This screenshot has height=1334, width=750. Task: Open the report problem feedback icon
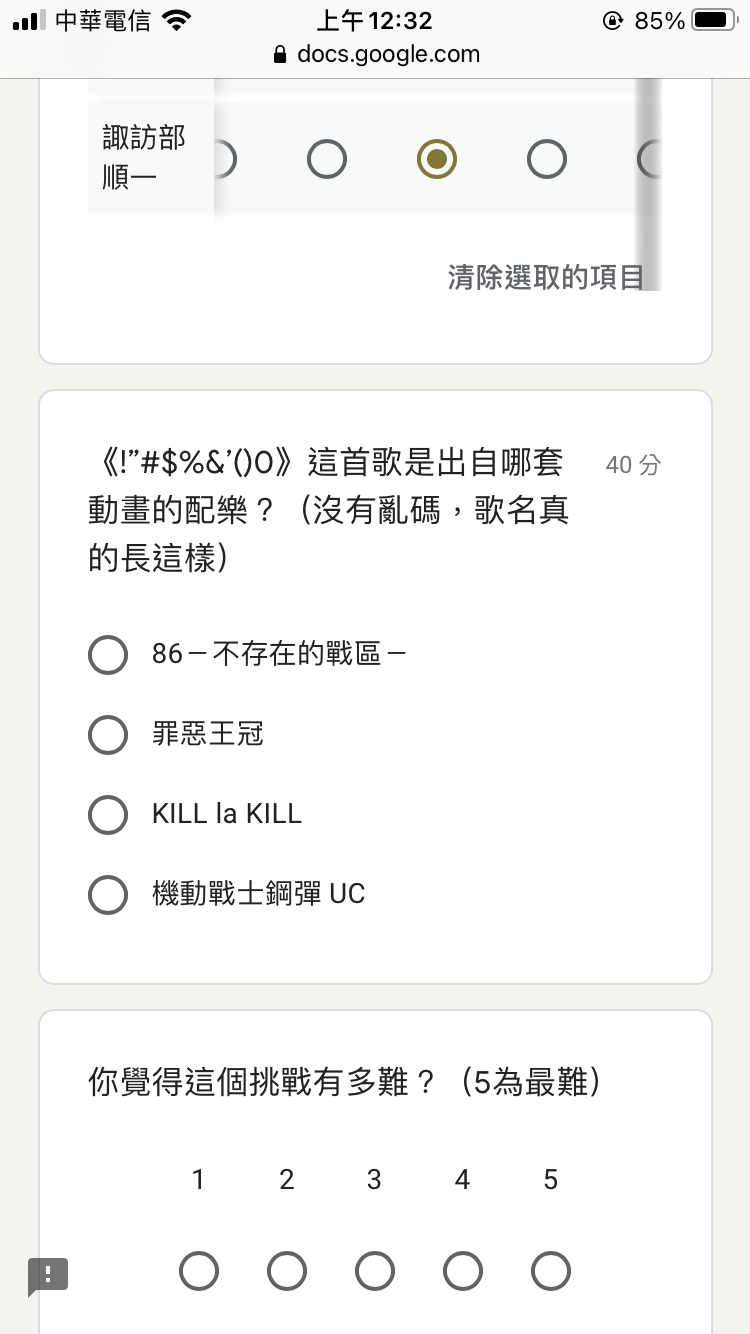coord(48,1276)
